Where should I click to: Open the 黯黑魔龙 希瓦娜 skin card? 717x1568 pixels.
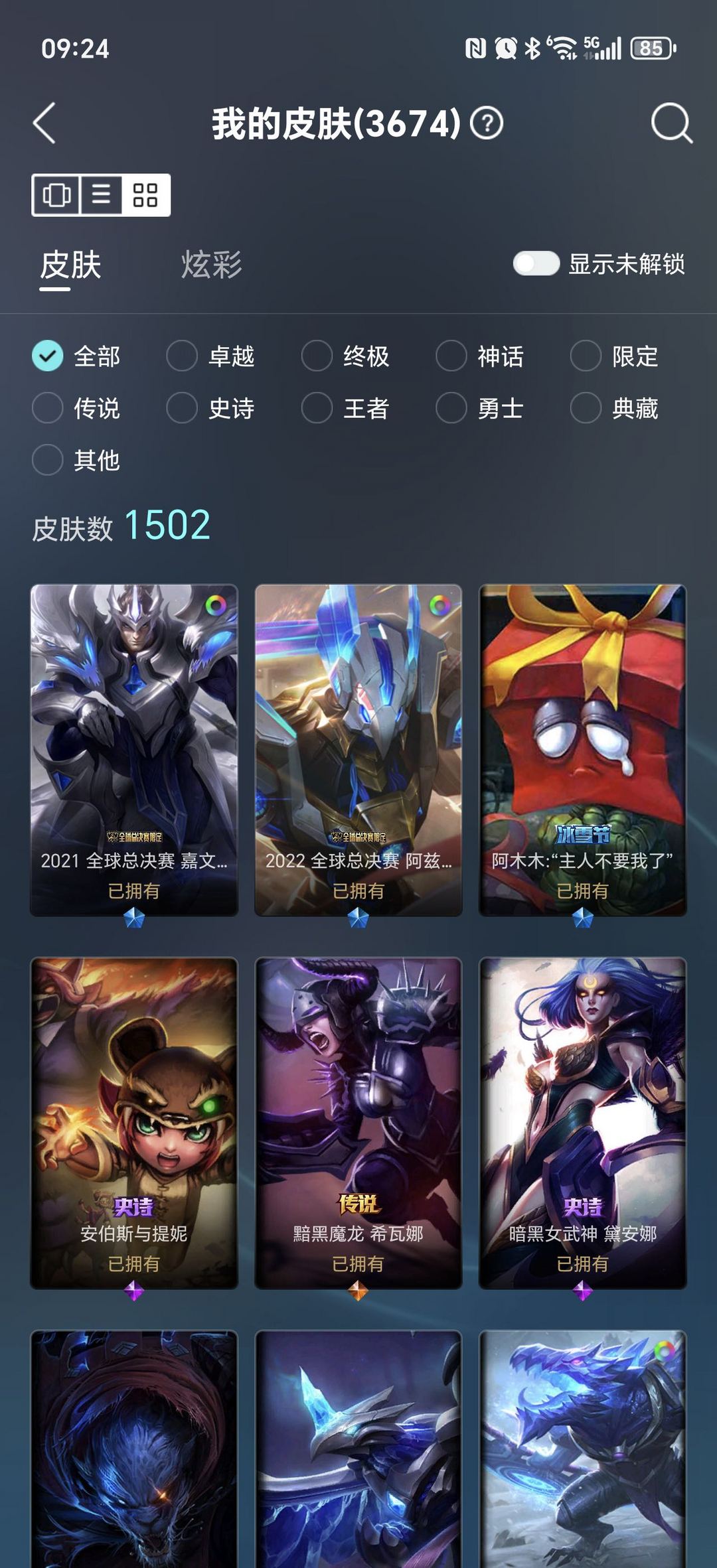pos(358,1123)
